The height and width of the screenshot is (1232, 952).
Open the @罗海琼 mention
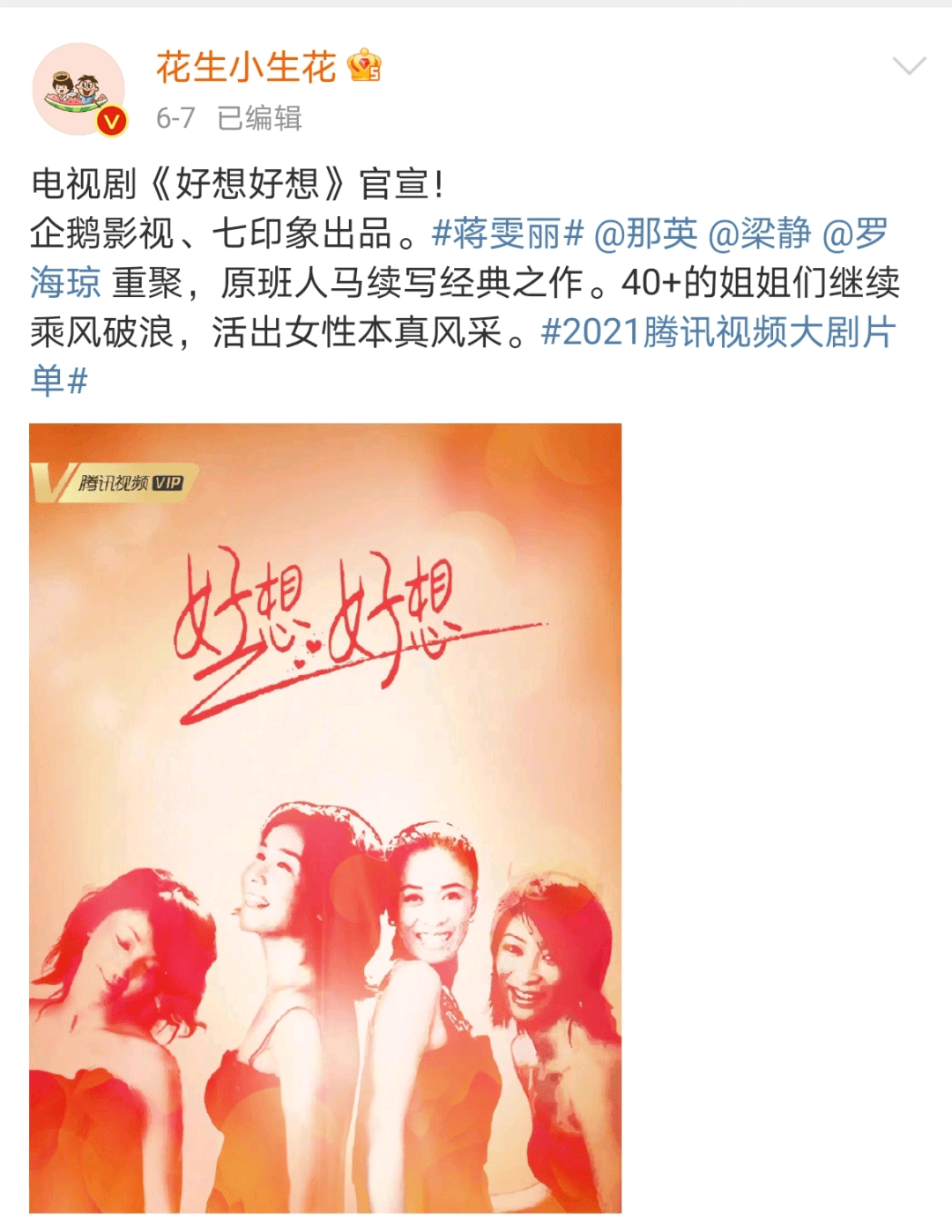click(854, 234)
